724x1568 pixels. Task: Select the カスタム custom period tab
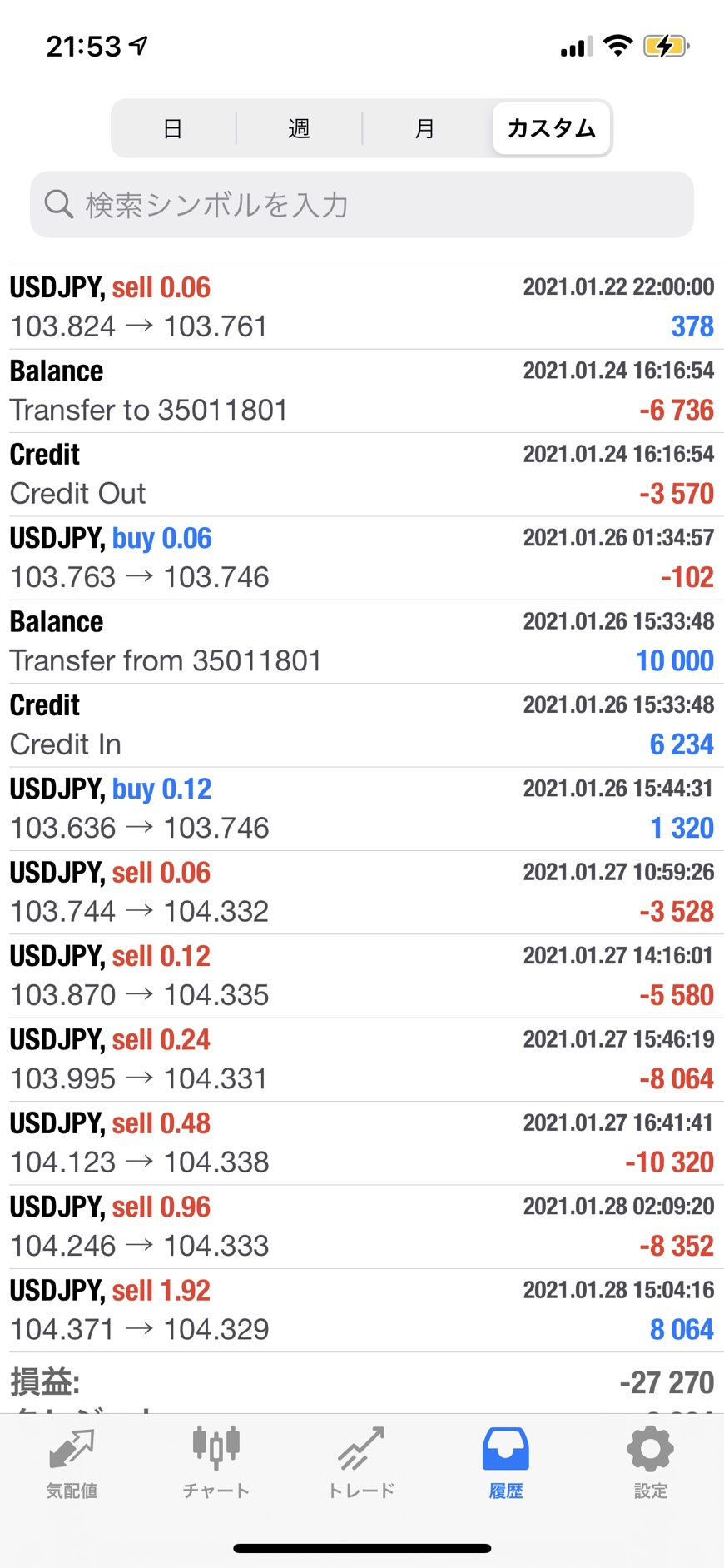point(552,128)
